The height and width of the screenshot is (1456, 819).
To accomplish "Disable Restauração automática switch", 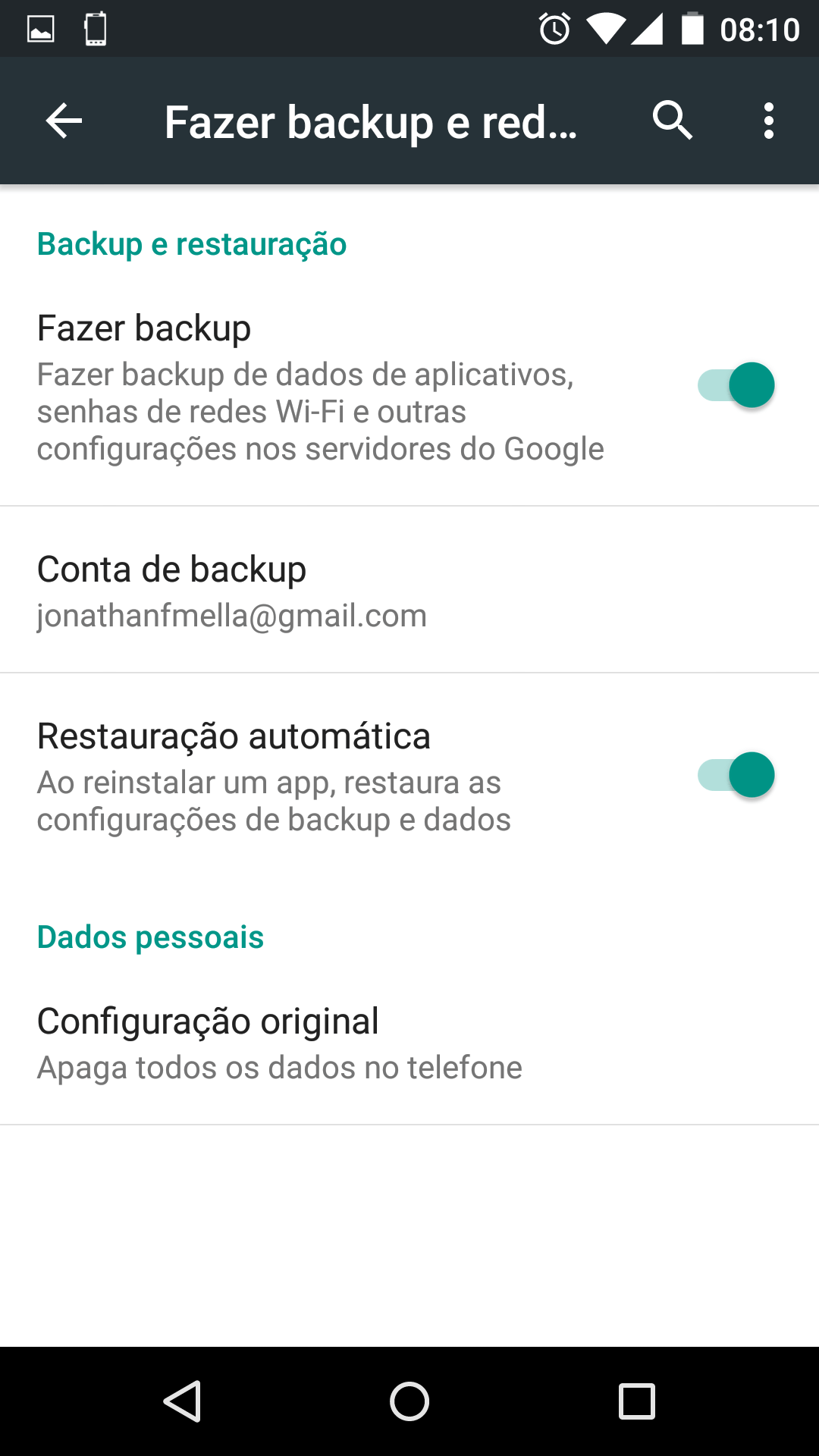I will [736, 775].
